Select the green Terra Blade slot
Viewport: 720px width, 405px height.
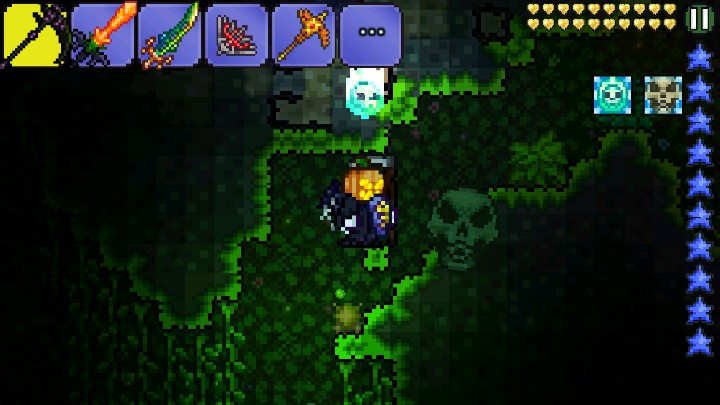(x=169, y=35)
